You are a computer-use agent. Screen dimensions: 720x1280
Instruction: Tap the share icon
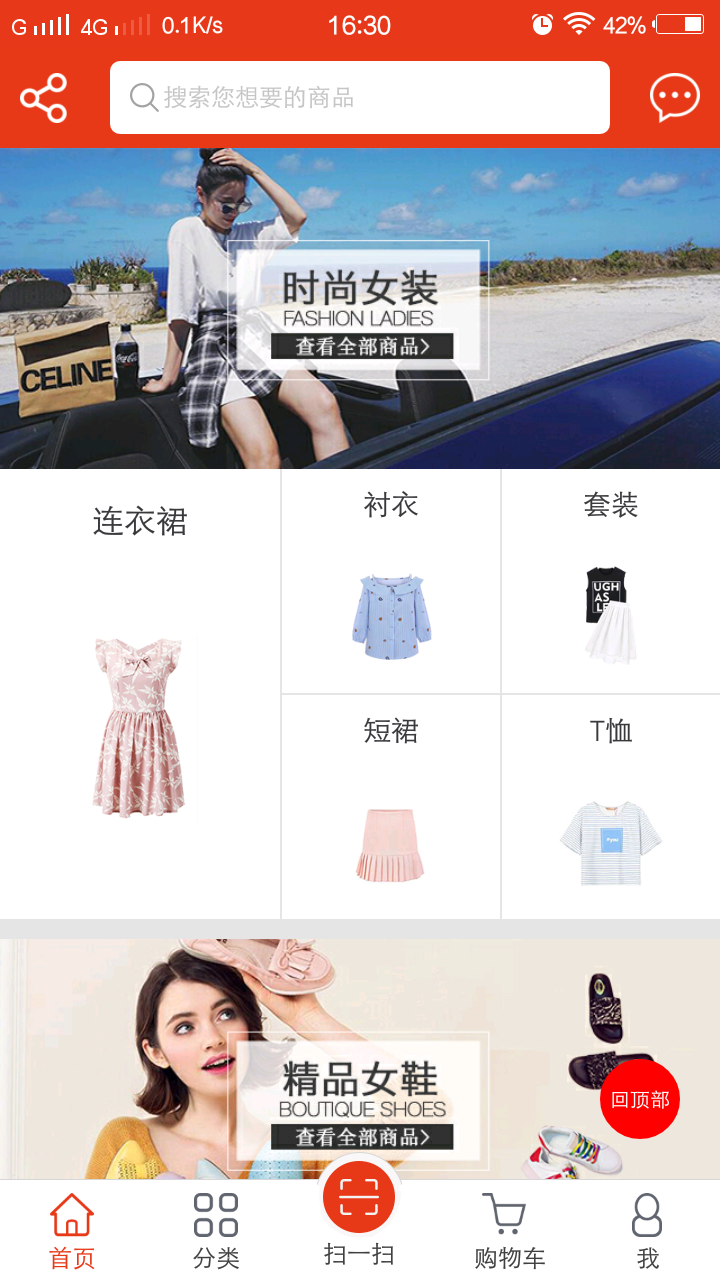coord(44,98)
